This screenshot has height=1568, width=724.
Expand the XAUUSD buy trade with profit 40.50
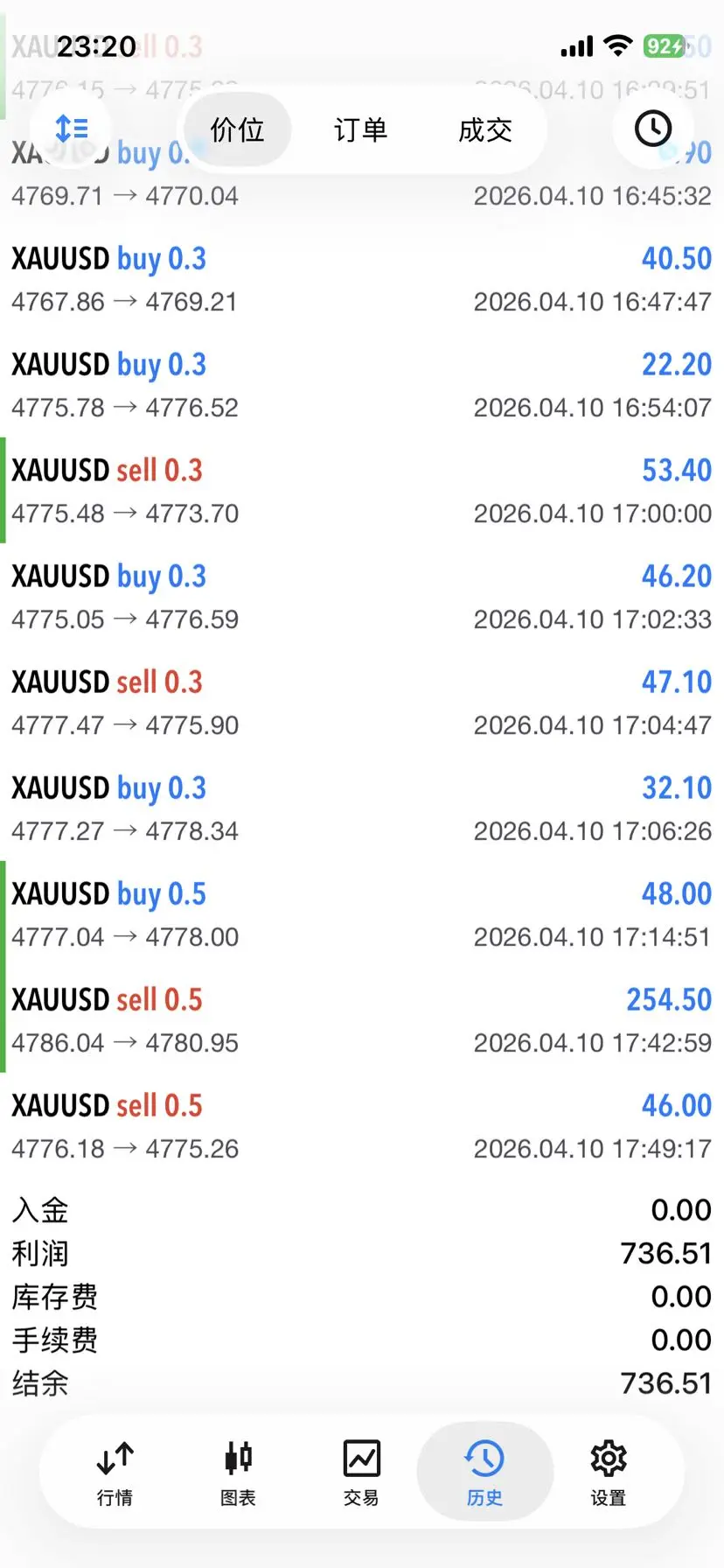click(362, 279)
